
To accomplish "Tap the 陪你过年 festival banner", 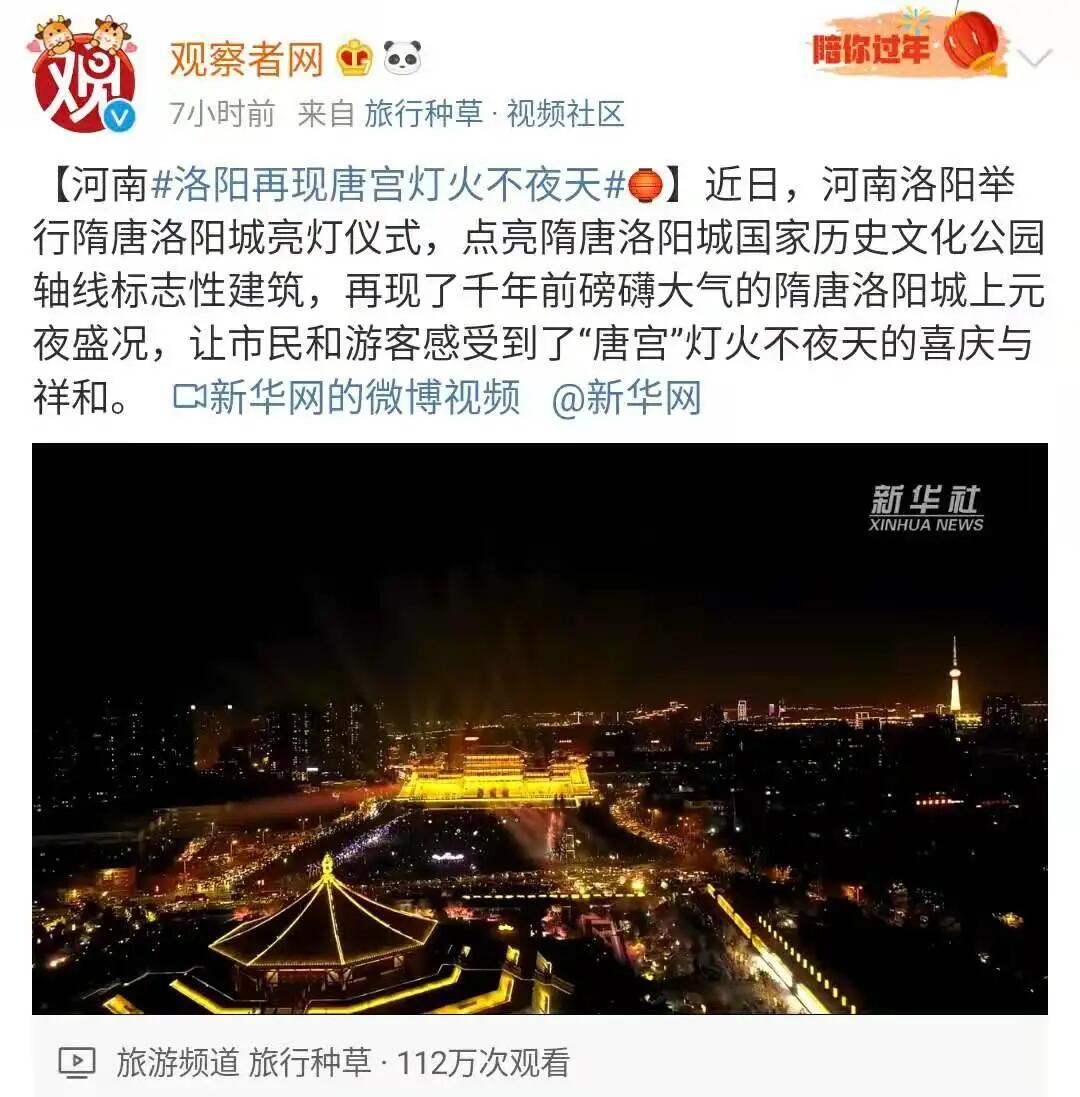I will tap(905, 44).
